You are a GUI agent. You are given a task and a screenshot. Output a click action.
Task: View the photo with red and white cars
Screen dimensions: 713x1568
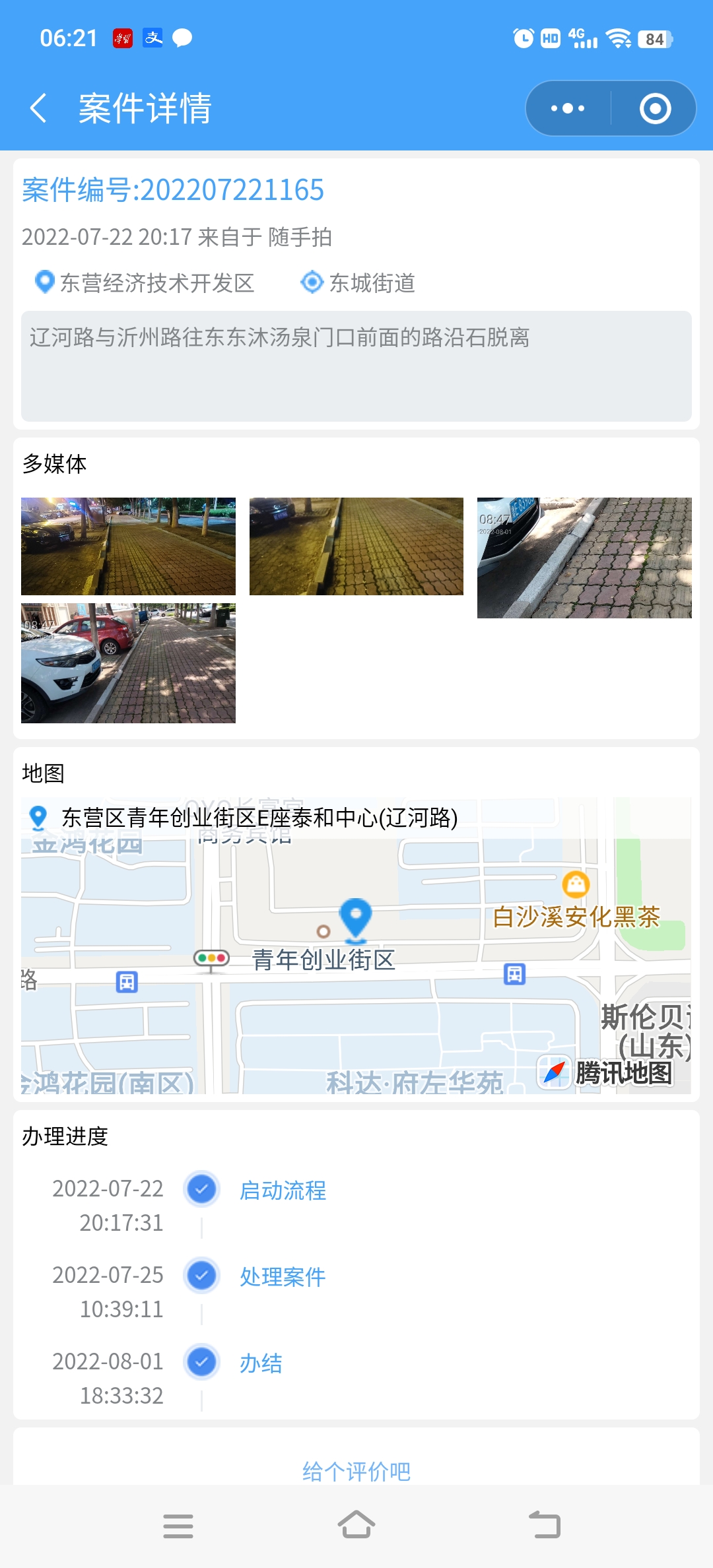[x=128, y=663]
